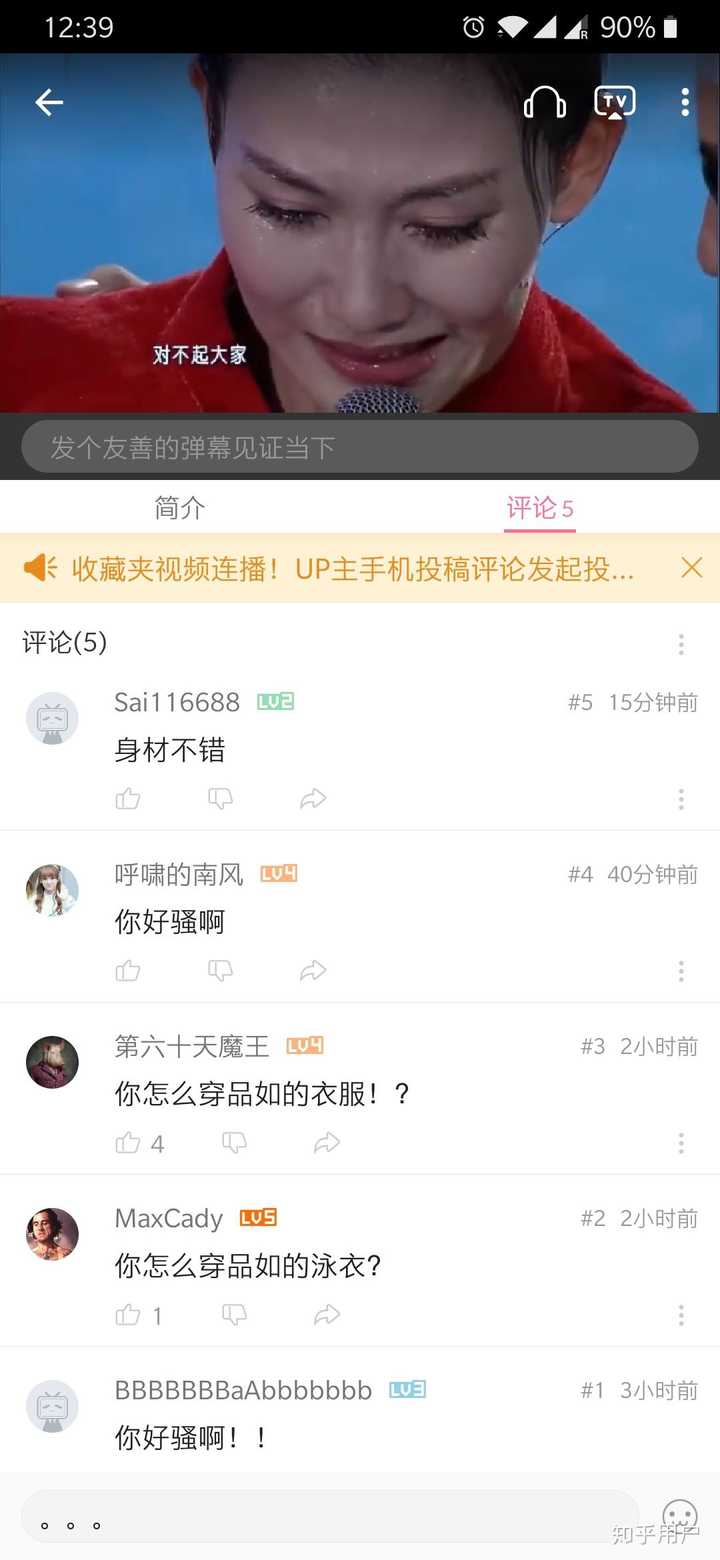This screenshot has width=720, height=1560.
Task: Switch to audio-only headphone mode
Action: (545, 102)
